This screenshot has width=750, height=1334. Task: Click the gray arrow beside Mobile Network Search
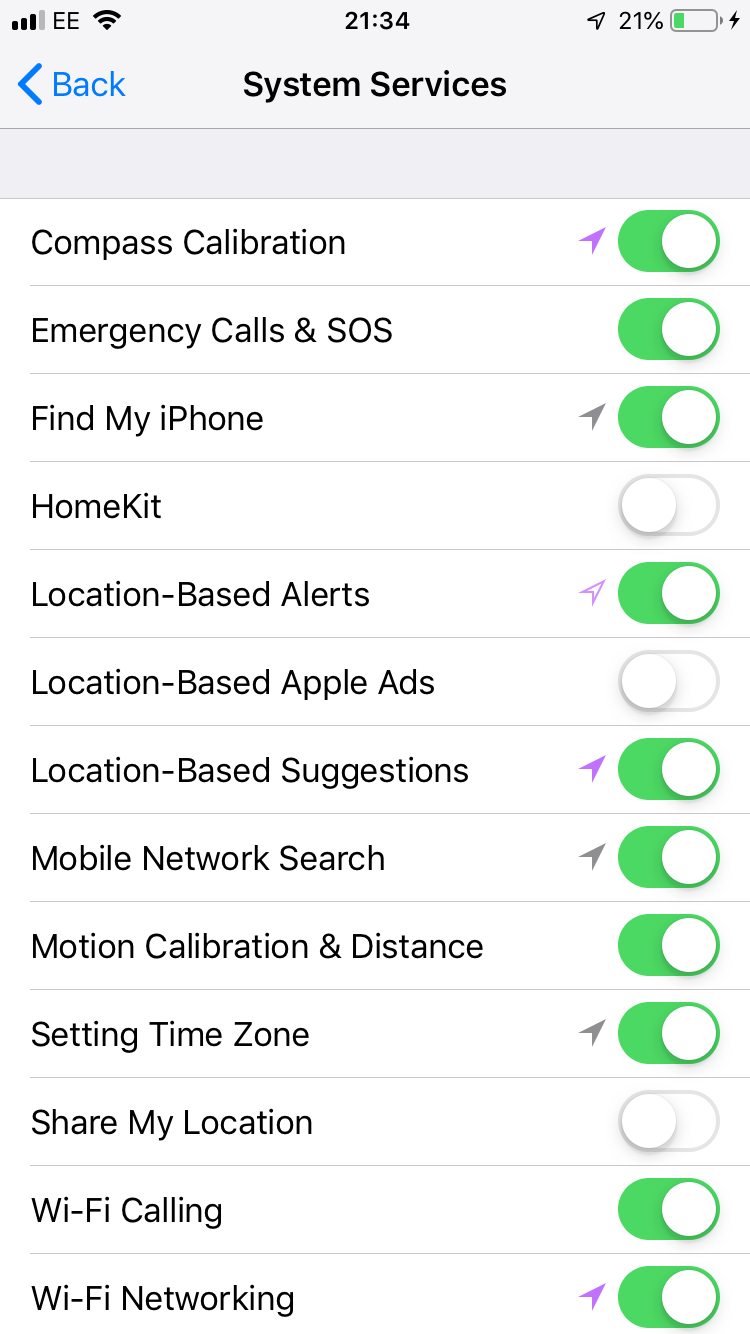click(x=591, y=857)
